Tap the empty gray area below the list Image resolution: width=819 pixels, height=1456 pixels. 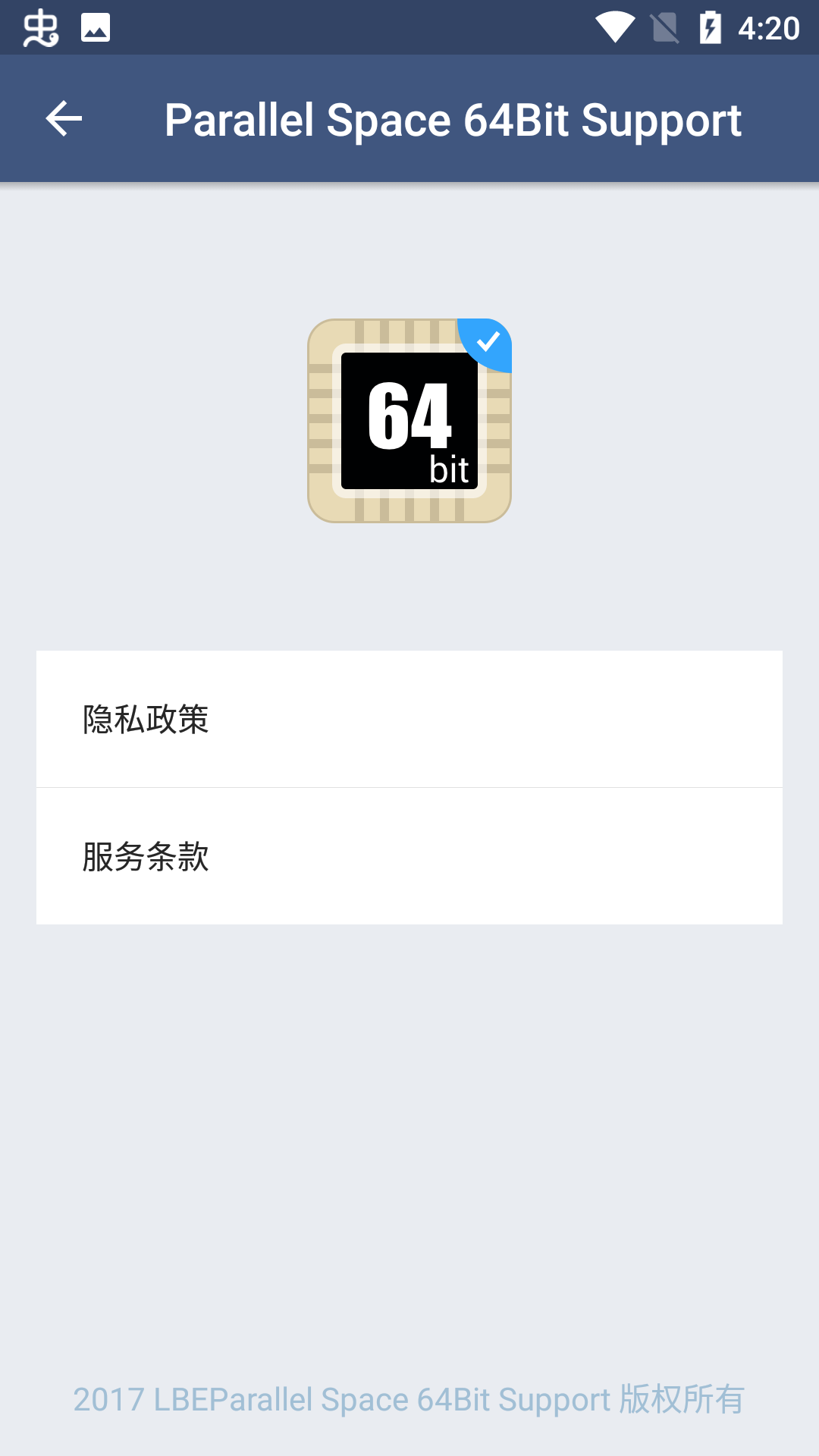coord(409,1100)
